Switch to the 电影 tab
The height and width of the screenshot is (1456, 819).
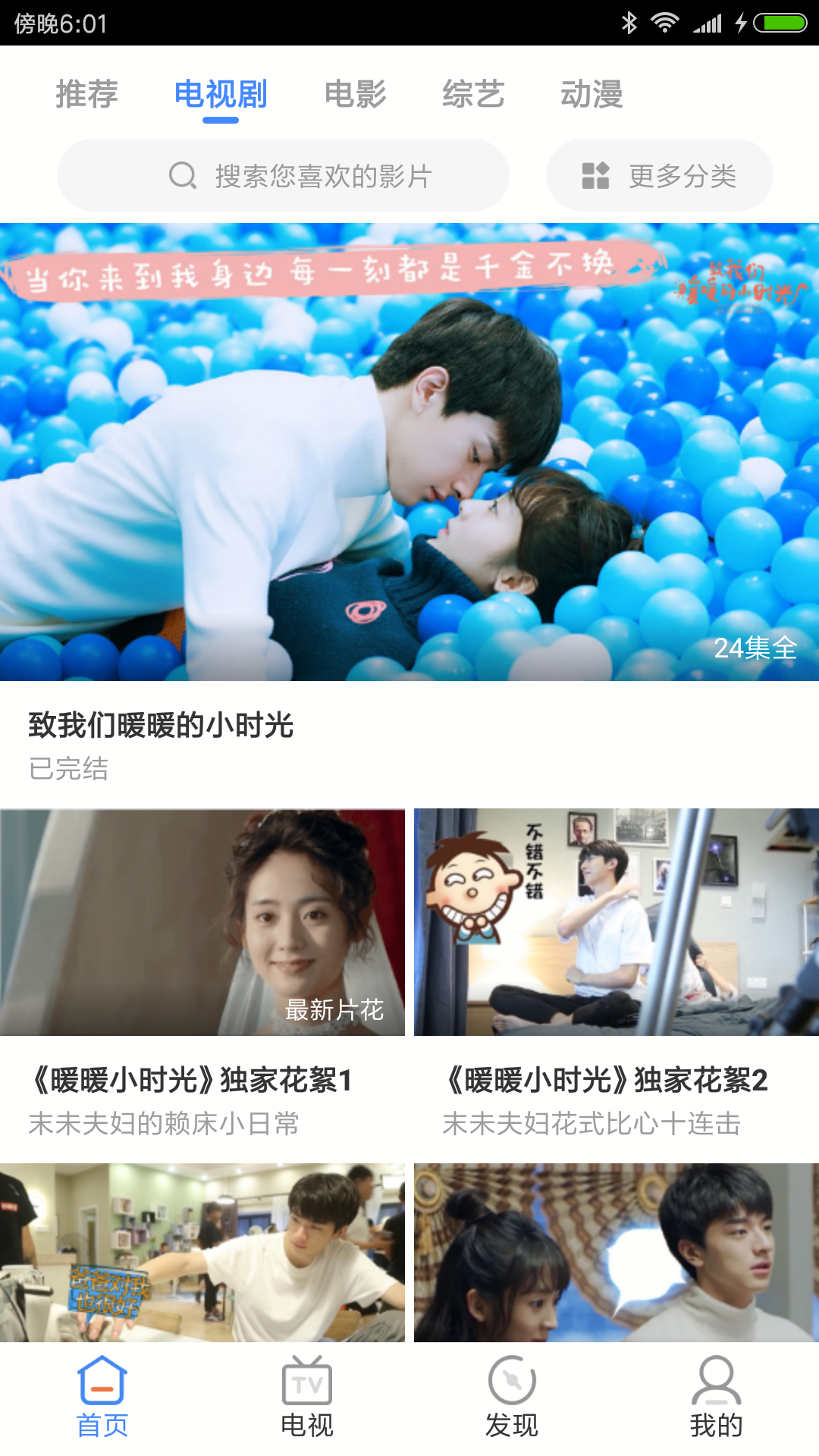point(356,94)
